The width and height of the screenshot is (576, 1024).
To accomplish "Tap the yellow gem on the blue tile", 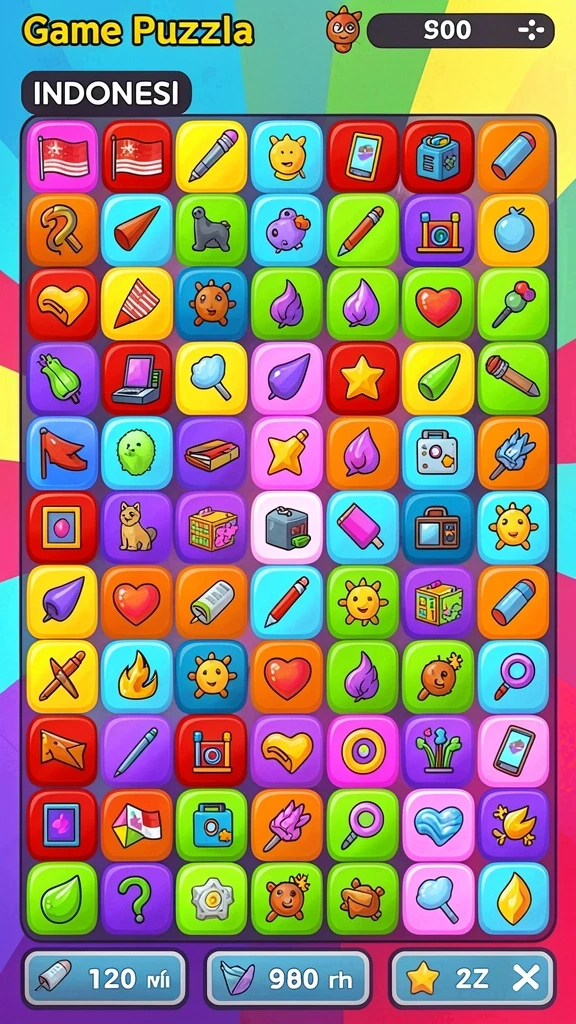I will (513, 899).
